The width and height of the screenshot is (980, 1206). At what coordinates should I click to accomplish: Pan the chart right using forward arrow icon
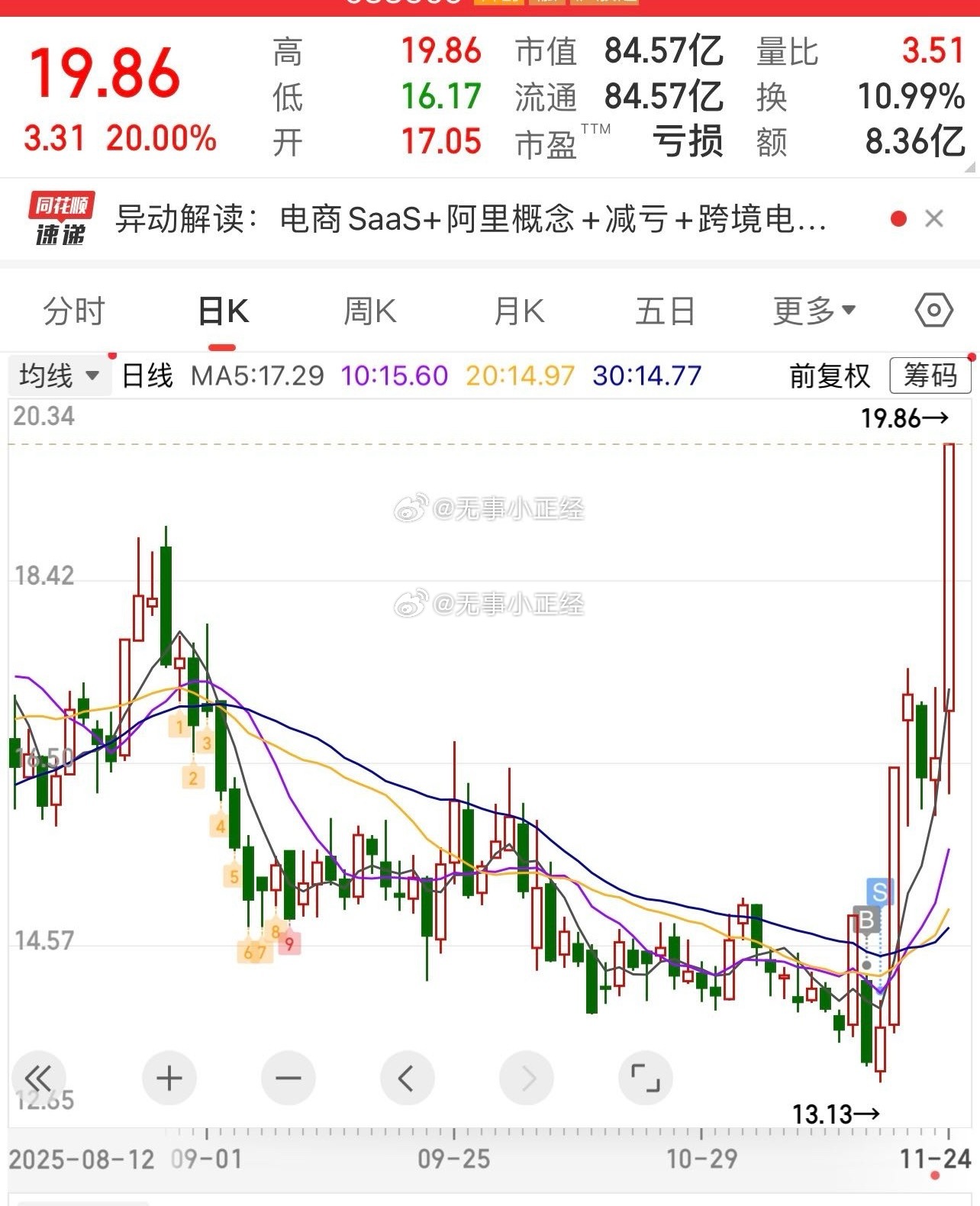click(526, 1079)
